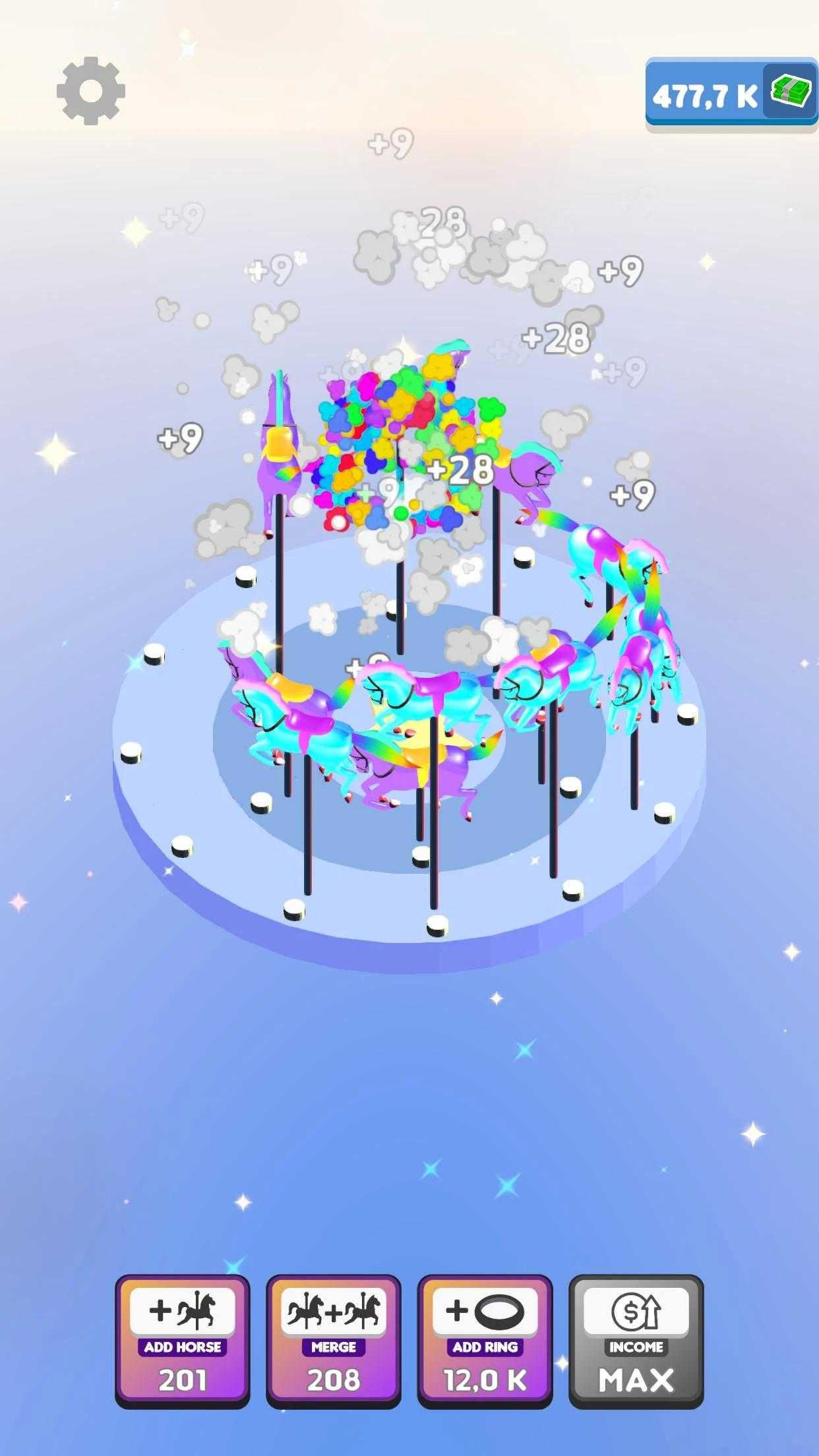Tap Merge to combine horses
This screenshot has width=819, height=1456.
(x=334, y=1341)
